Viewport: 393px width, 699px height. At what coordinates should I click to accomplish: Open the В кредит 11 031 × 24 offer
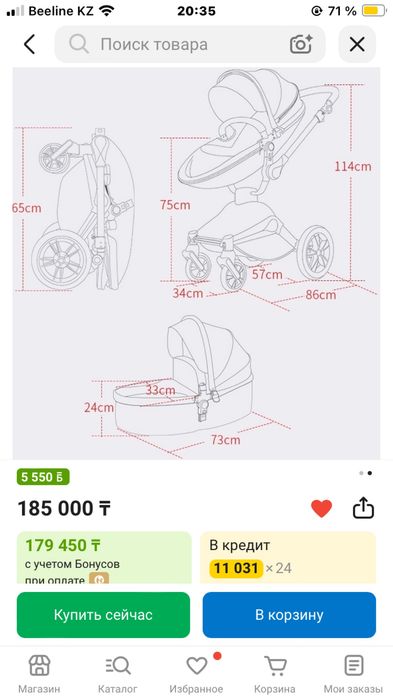pyautogui.click(x=288, y=557)
